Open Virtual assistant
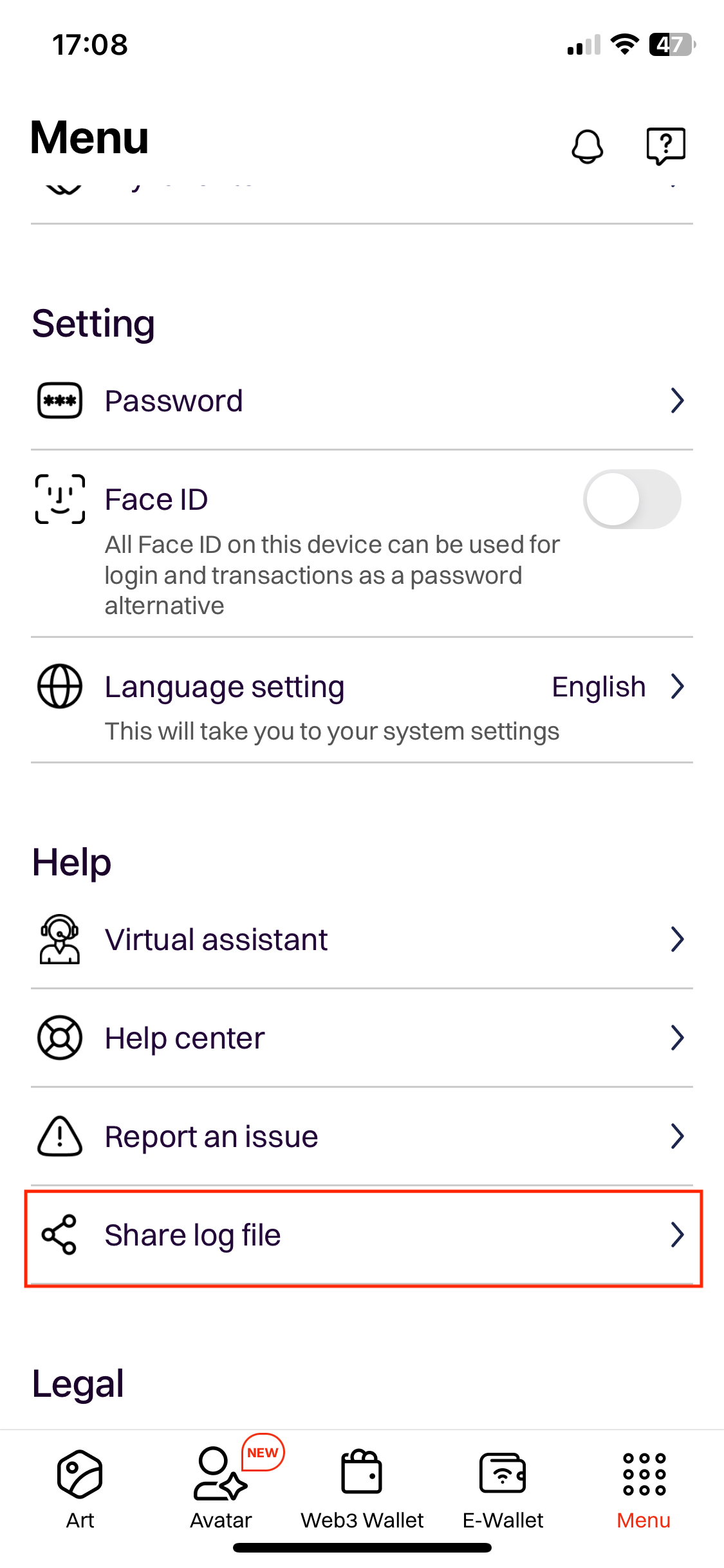The height and width of the screenshot is (1568, 724). pos(362,940)
